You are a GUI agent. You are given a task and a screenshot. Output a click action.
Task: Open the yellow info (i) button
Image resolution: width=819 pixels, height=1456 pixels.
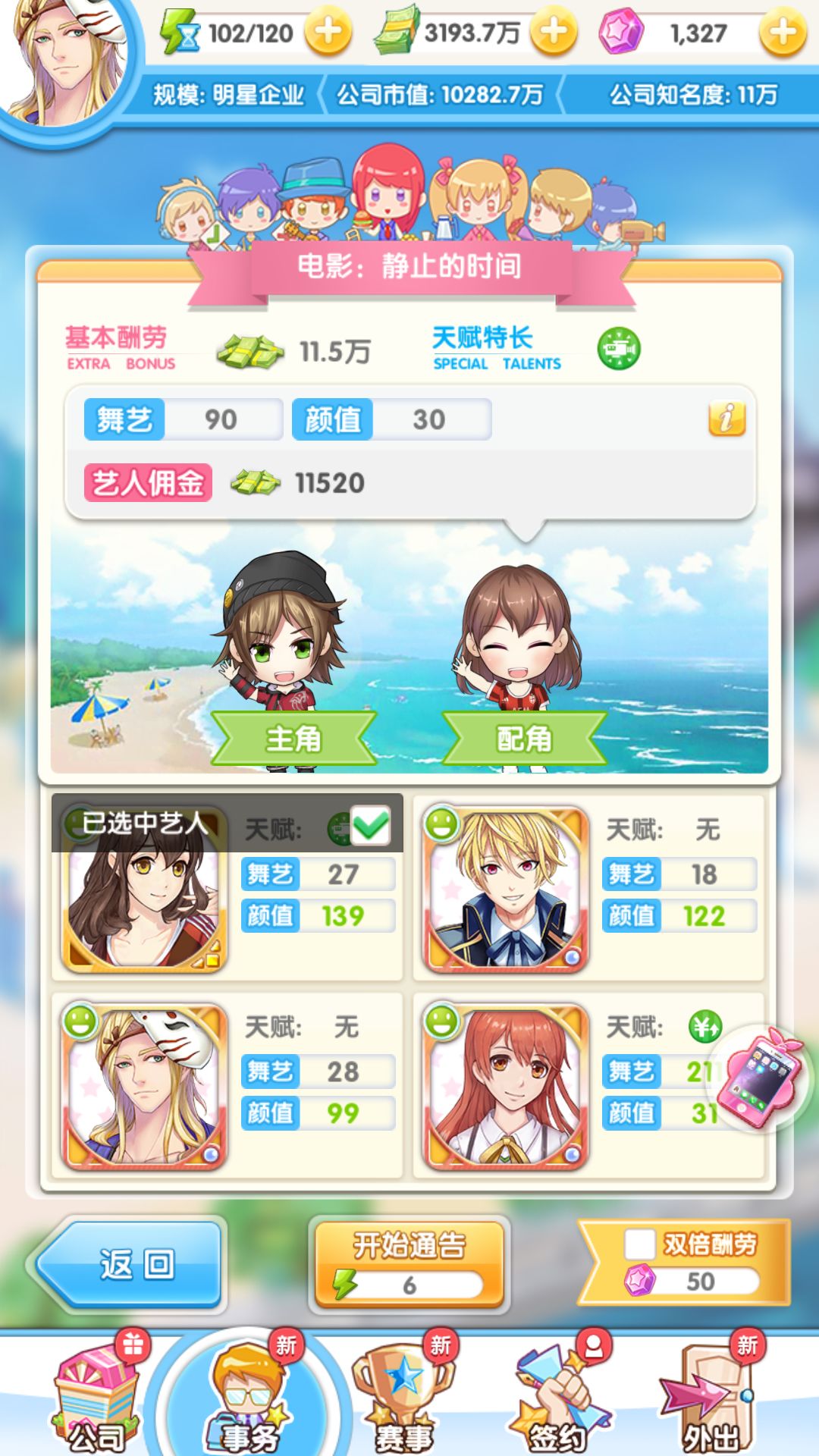click(x=726, y=417)
